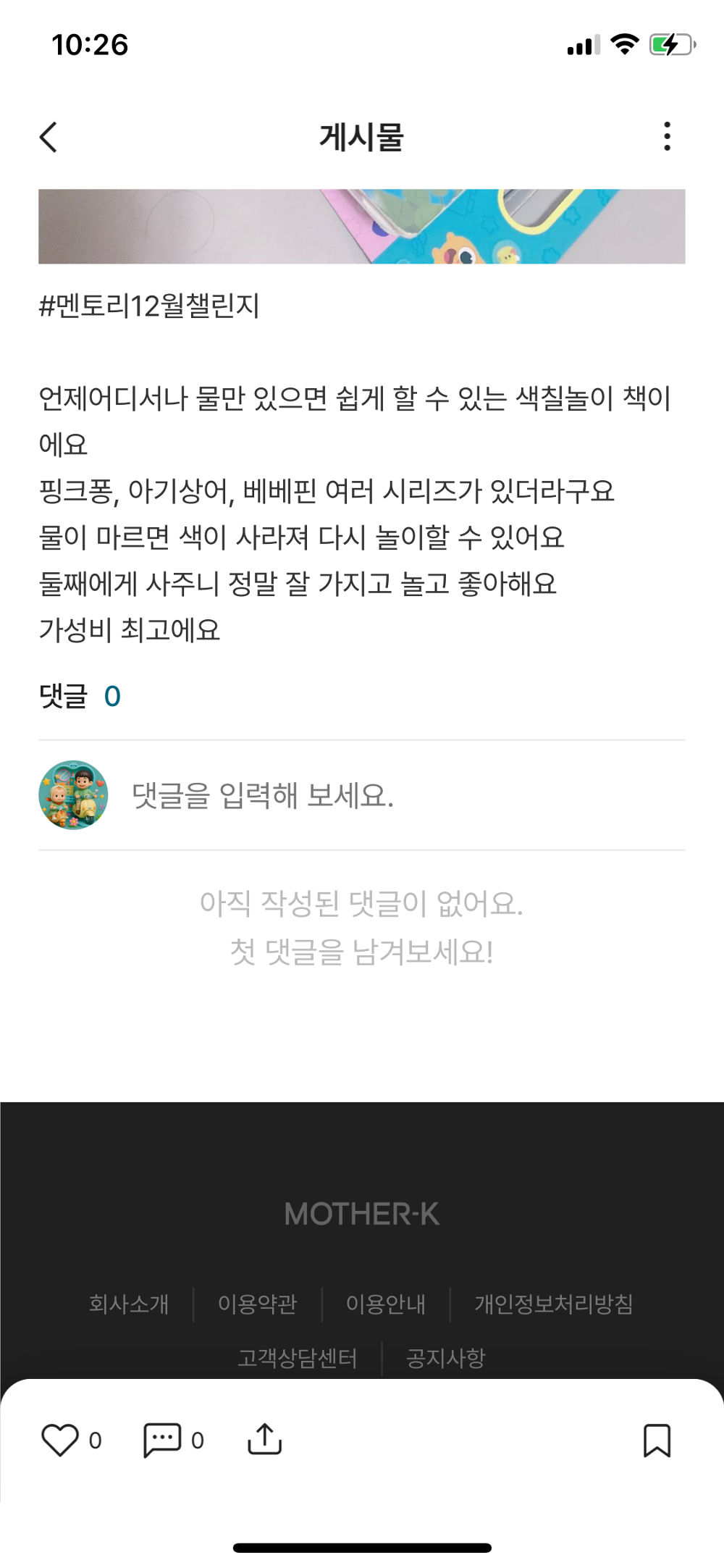Open comments via the speech bubble icon
This screenshot has height=1568, width=724.
tap(162, 1440)
